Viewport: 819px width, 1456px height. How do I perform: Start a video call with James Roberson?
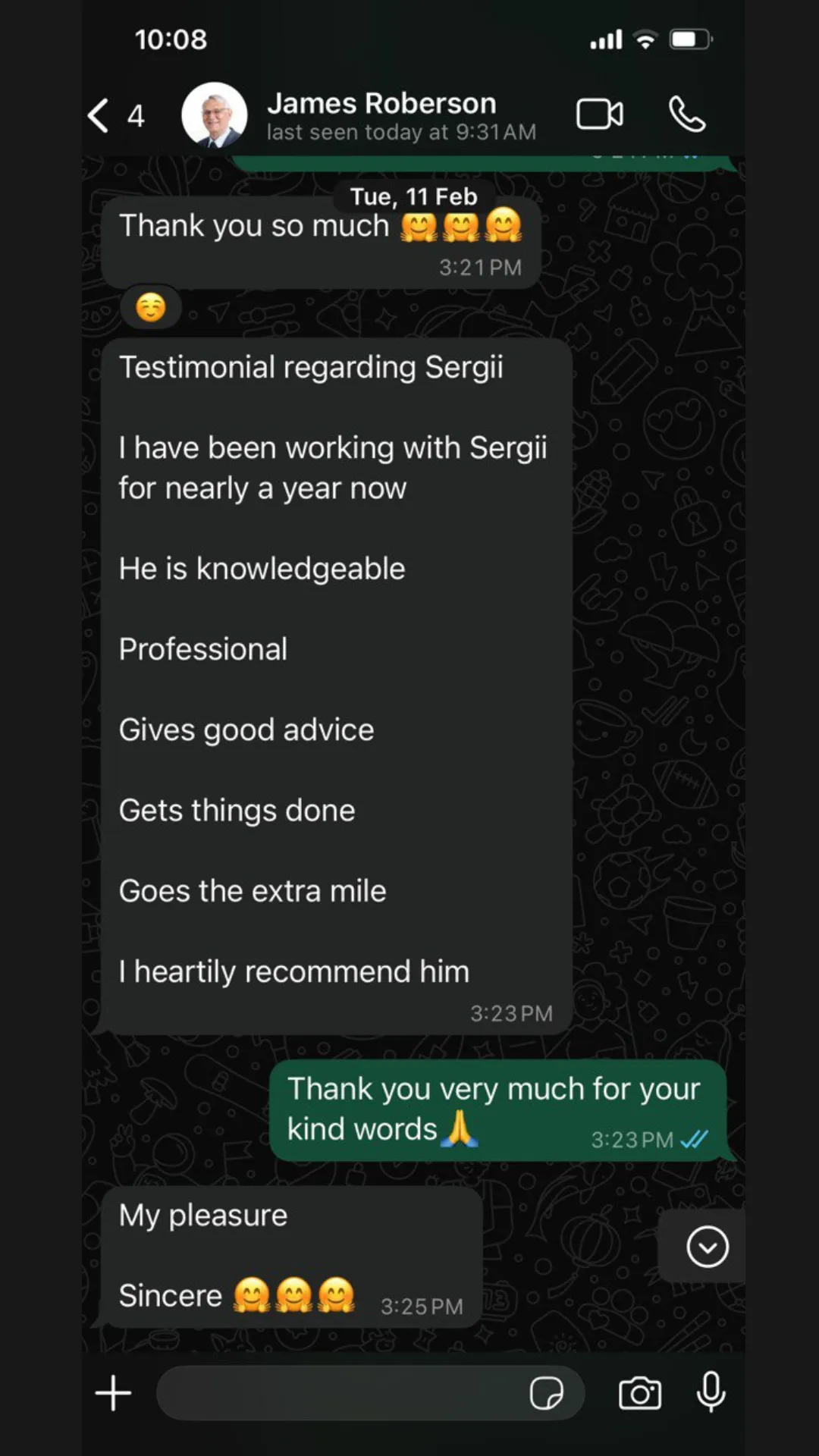point(599,115)
